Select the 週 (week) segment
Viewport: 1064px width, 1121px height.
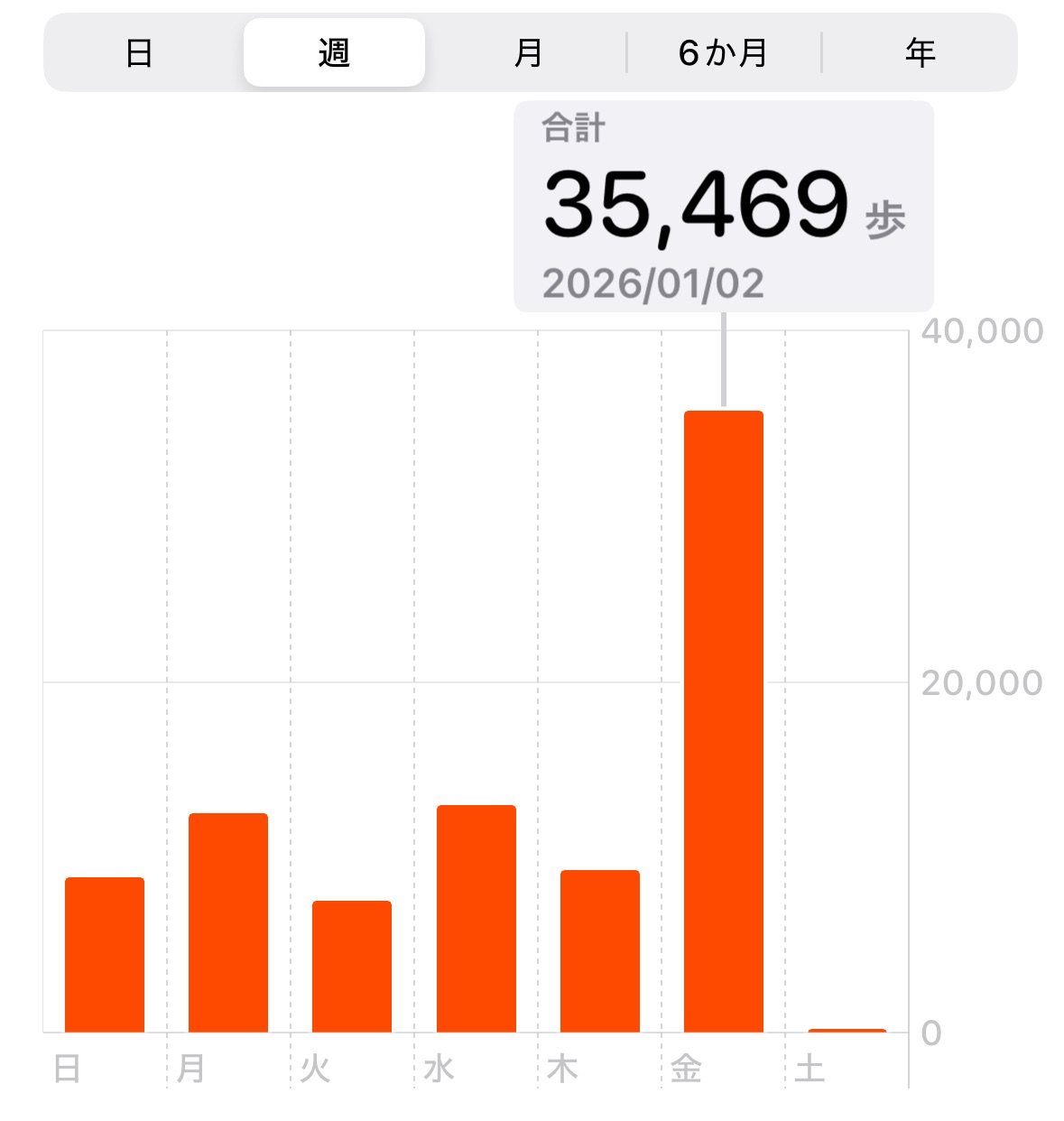[334, 53]
